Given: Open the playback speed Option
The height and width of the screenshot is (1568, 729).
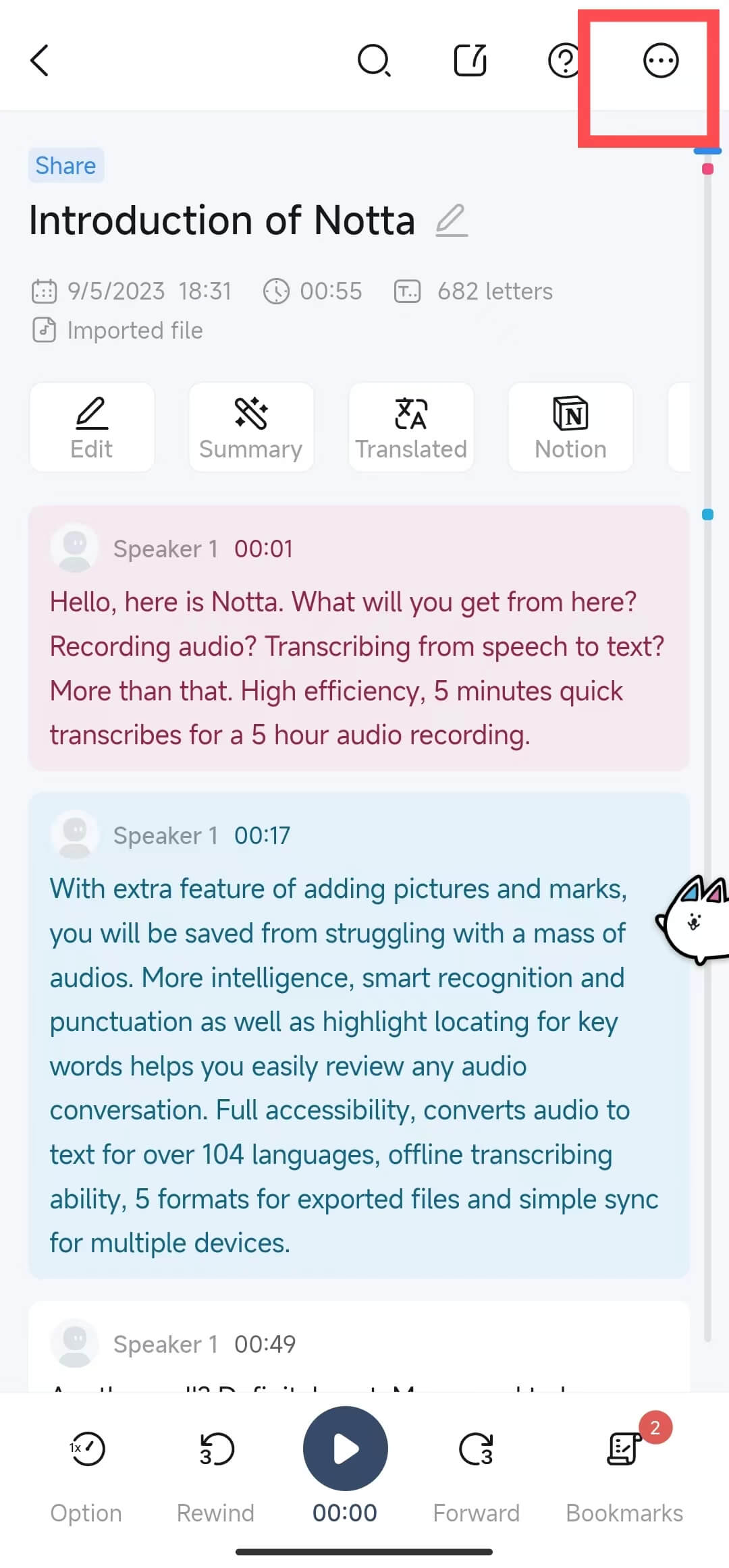Looking at the screenshot, I should pos(86,1464).
